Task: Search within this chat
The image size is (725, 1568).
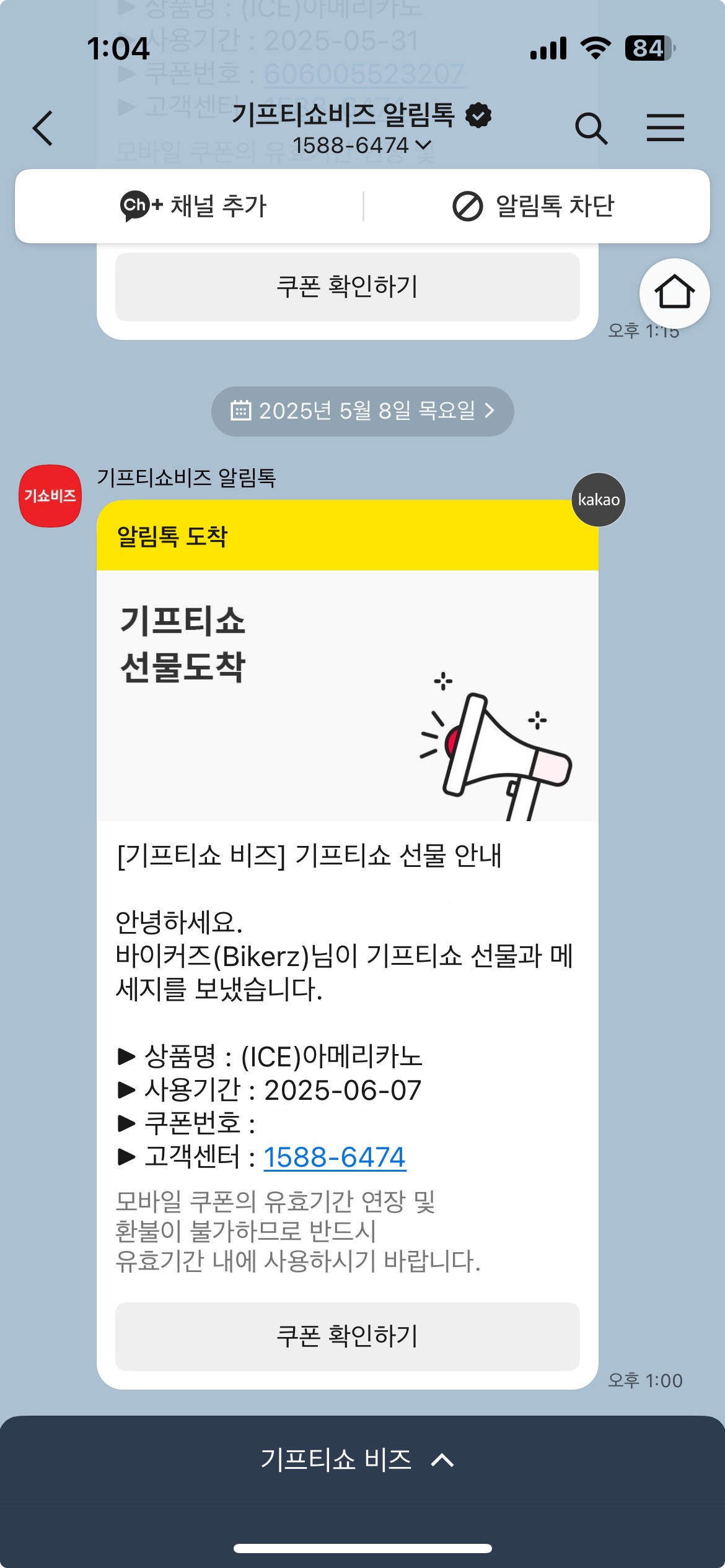Action: (591, 128)
